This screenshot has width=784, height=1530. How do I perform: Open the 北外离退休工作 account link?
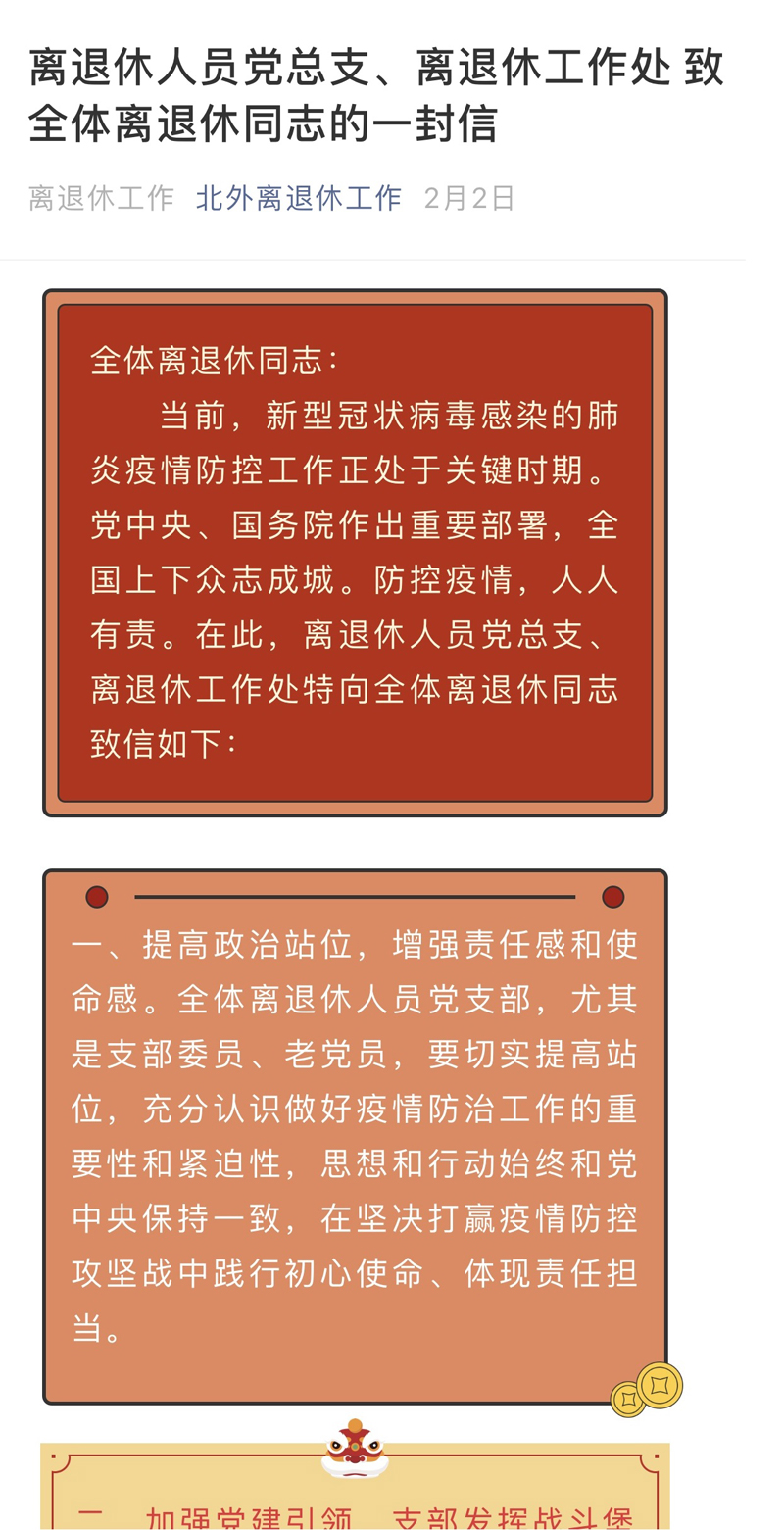click(x=299, y=198)
